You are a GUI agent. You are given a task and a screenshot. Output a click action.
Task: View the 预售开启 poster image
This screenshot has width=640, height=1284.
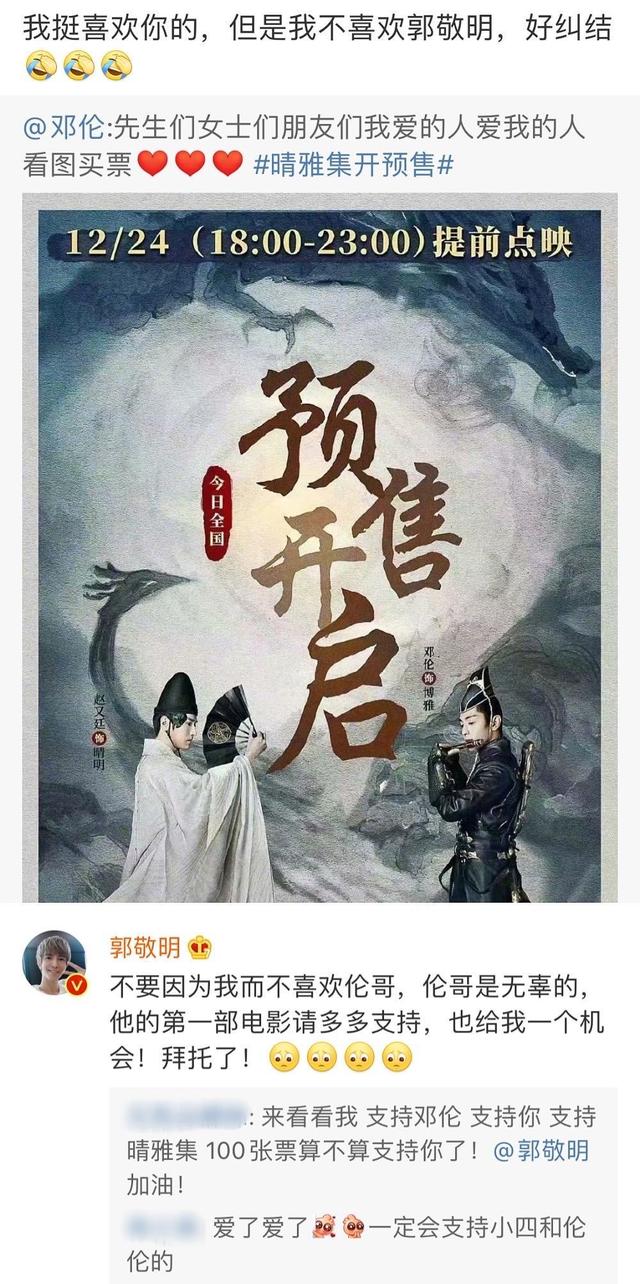(320, 550)
